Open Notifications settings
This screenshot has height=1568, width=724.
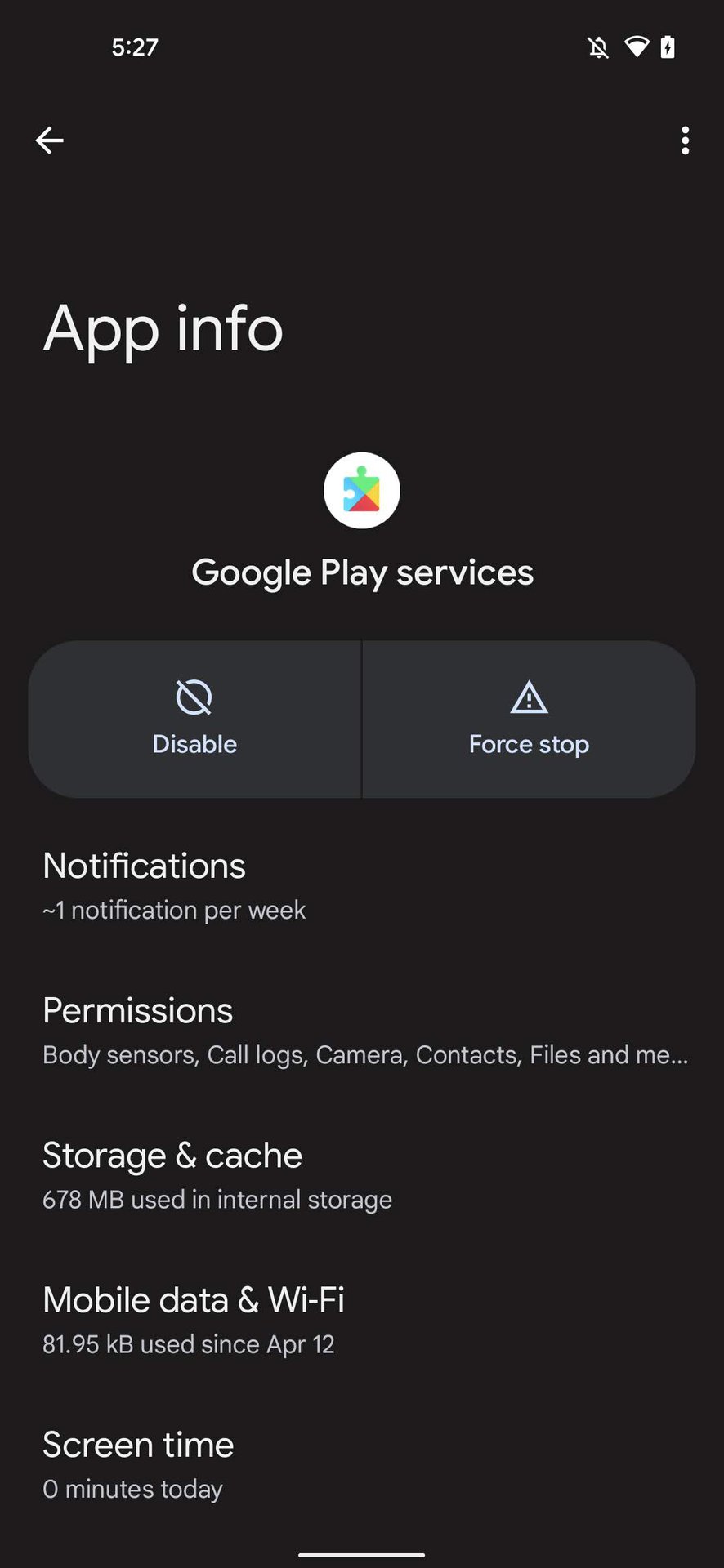pos(362,886)
